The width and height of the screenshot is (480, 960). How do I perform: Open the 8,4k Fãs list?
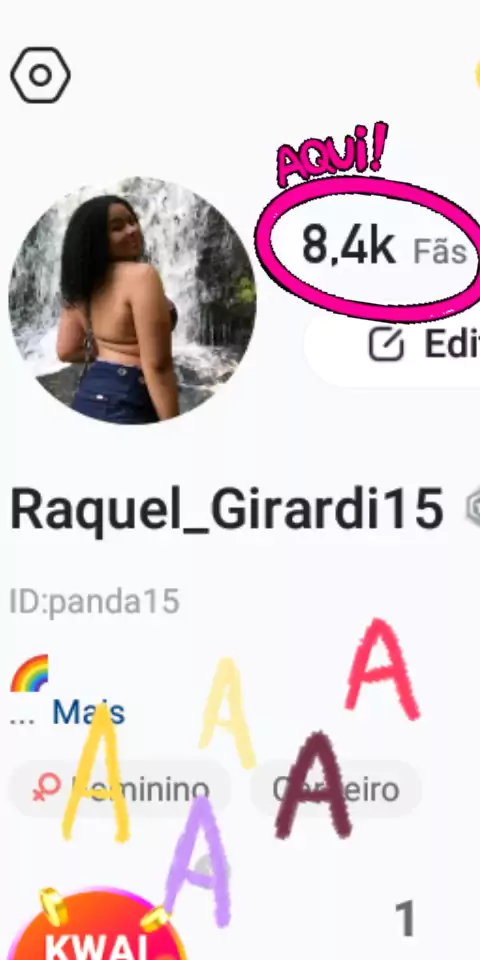[384, 248]
